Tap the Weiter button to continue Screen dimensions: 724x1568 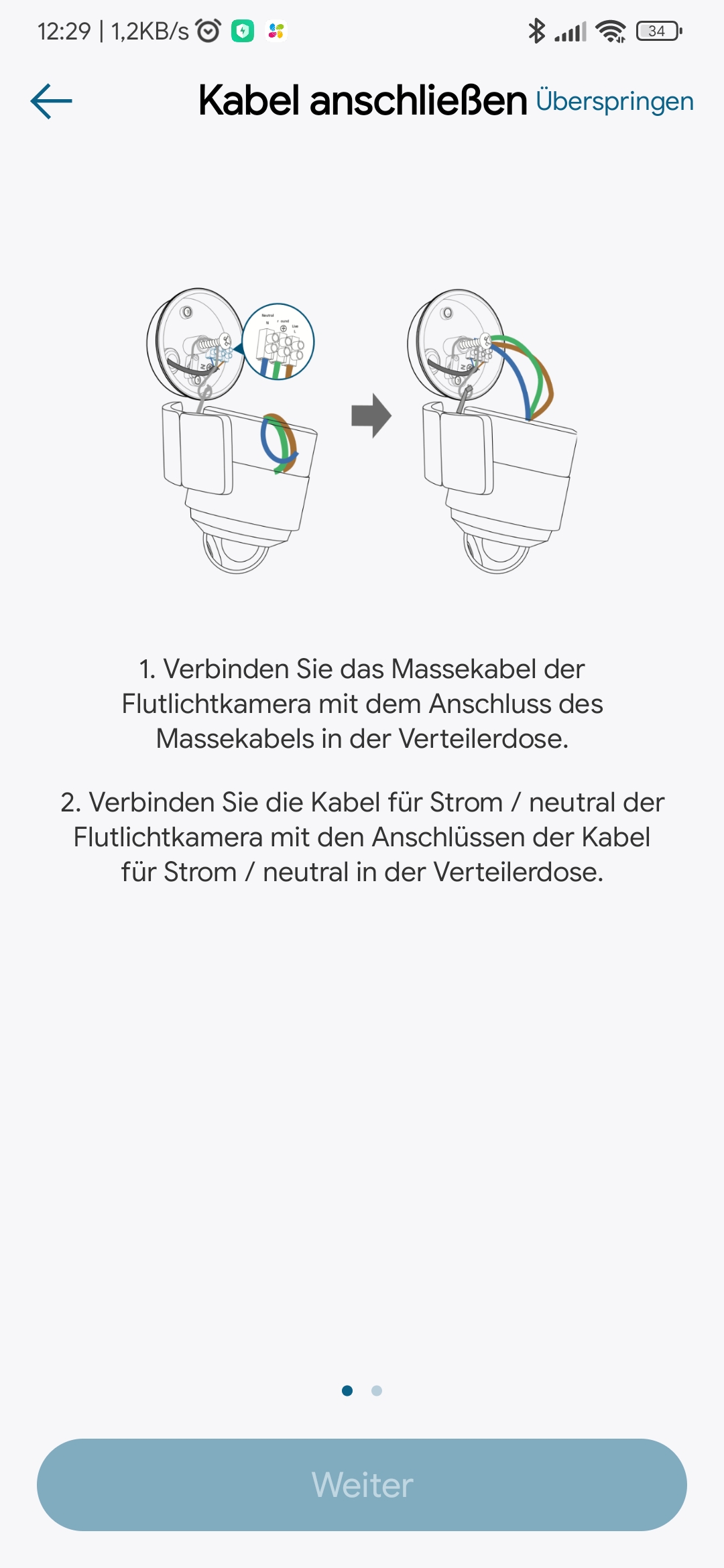tap(362, 1484)
